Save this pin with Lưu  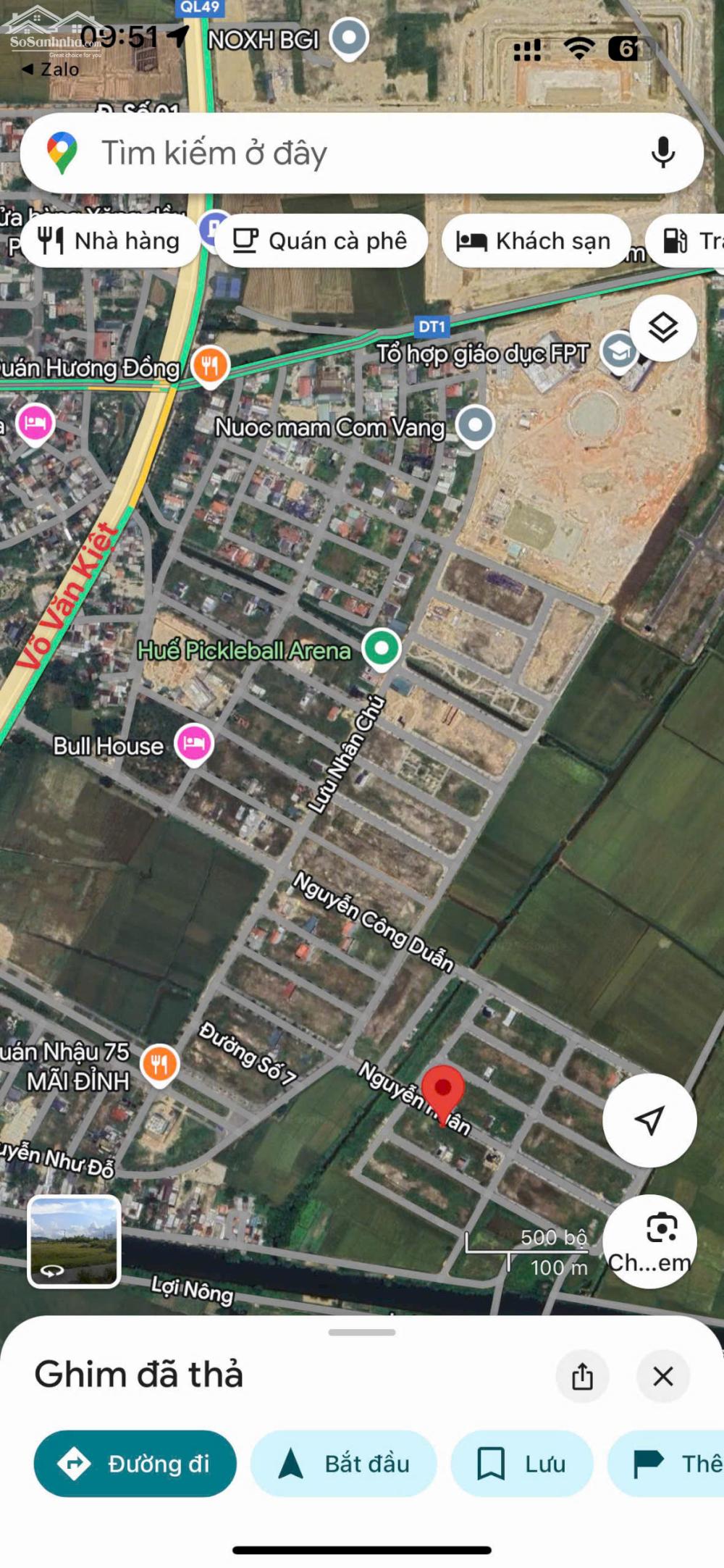click(521, 1464)
